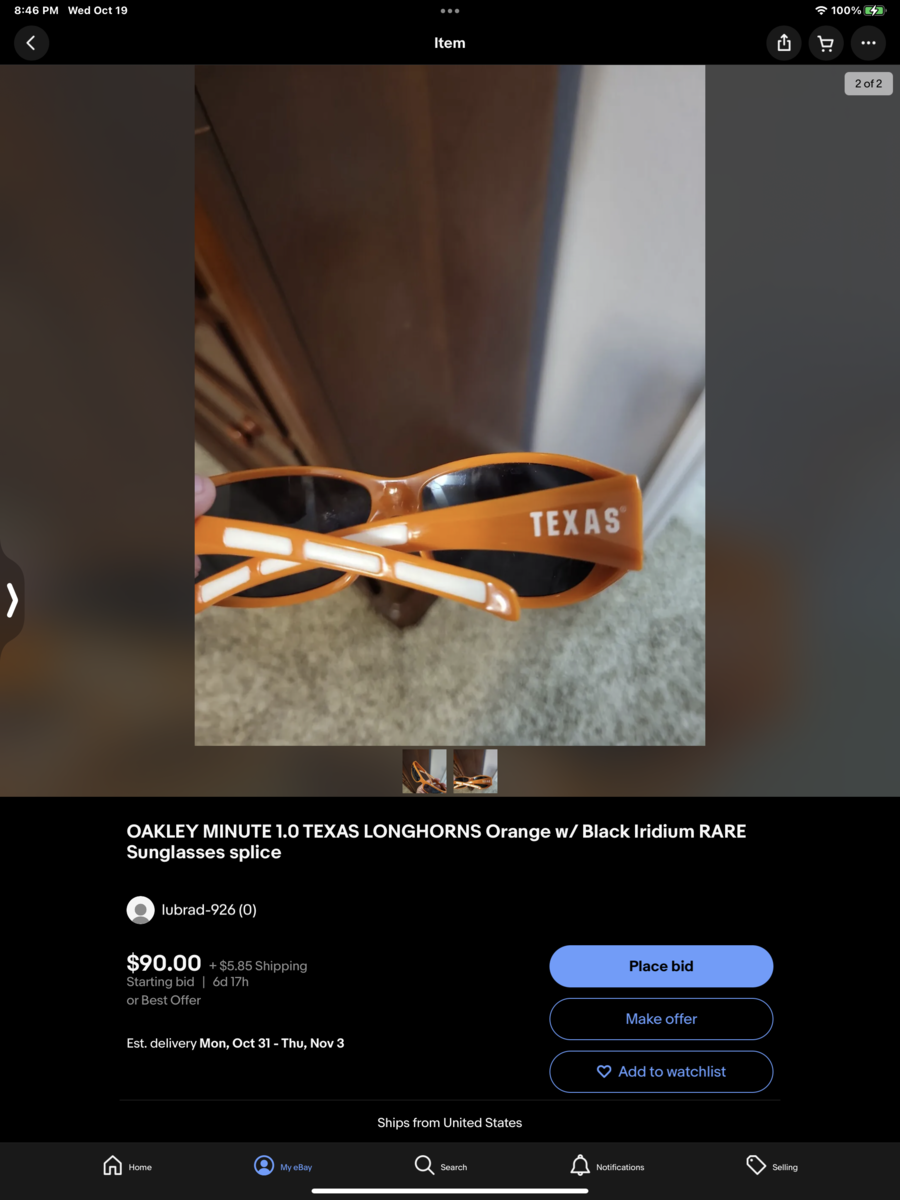The image size is (900, 1200).
Task: Open the Search tab
Action: point(440,1166)
